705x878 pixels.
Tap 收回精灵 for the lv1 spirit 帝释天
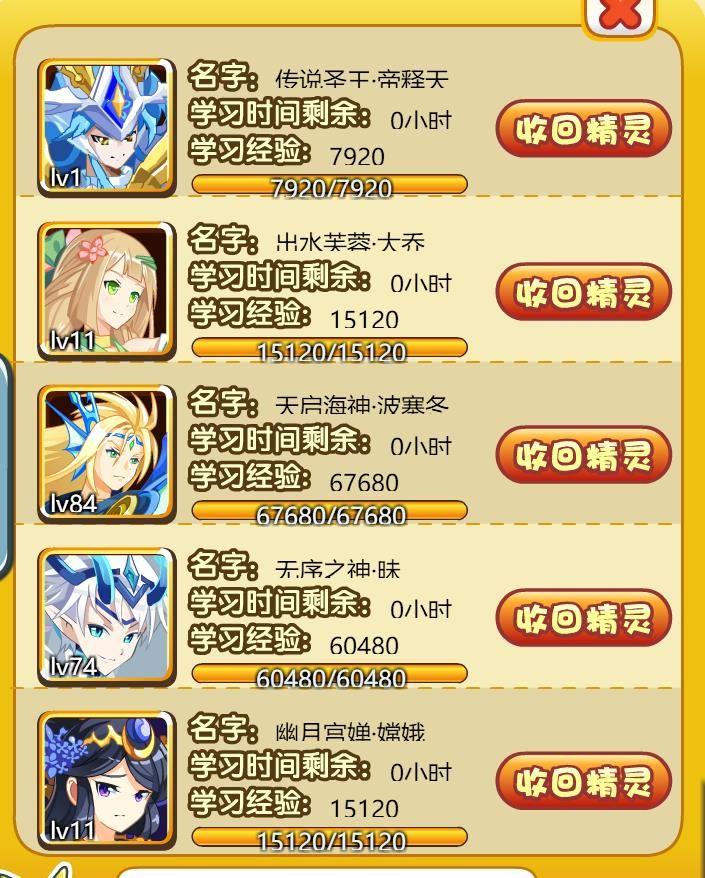point(583,129)
